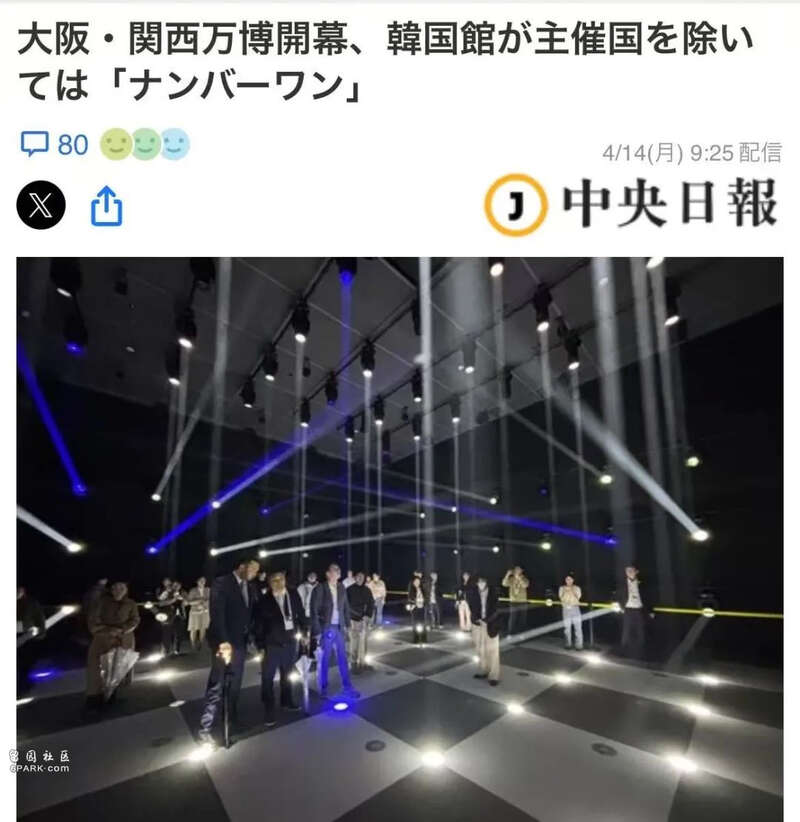Share article on X
800x822 pixels.
[41, 205]
